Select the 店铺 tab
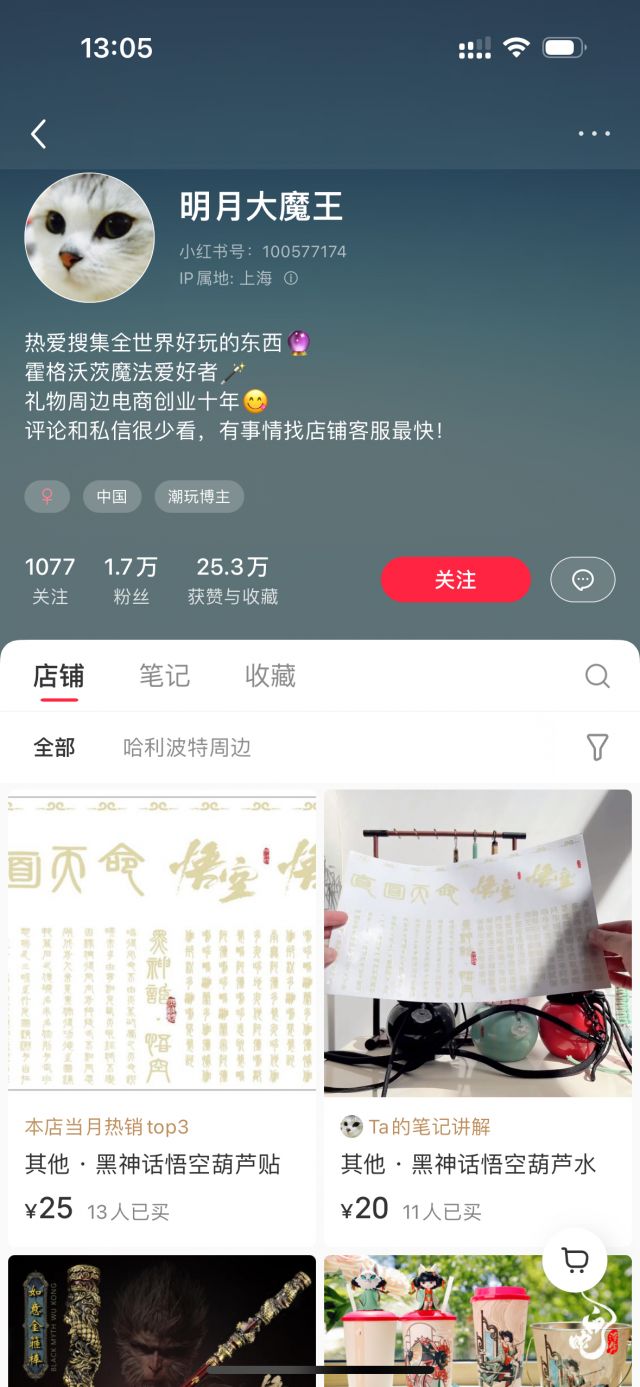 pos(59,676)
